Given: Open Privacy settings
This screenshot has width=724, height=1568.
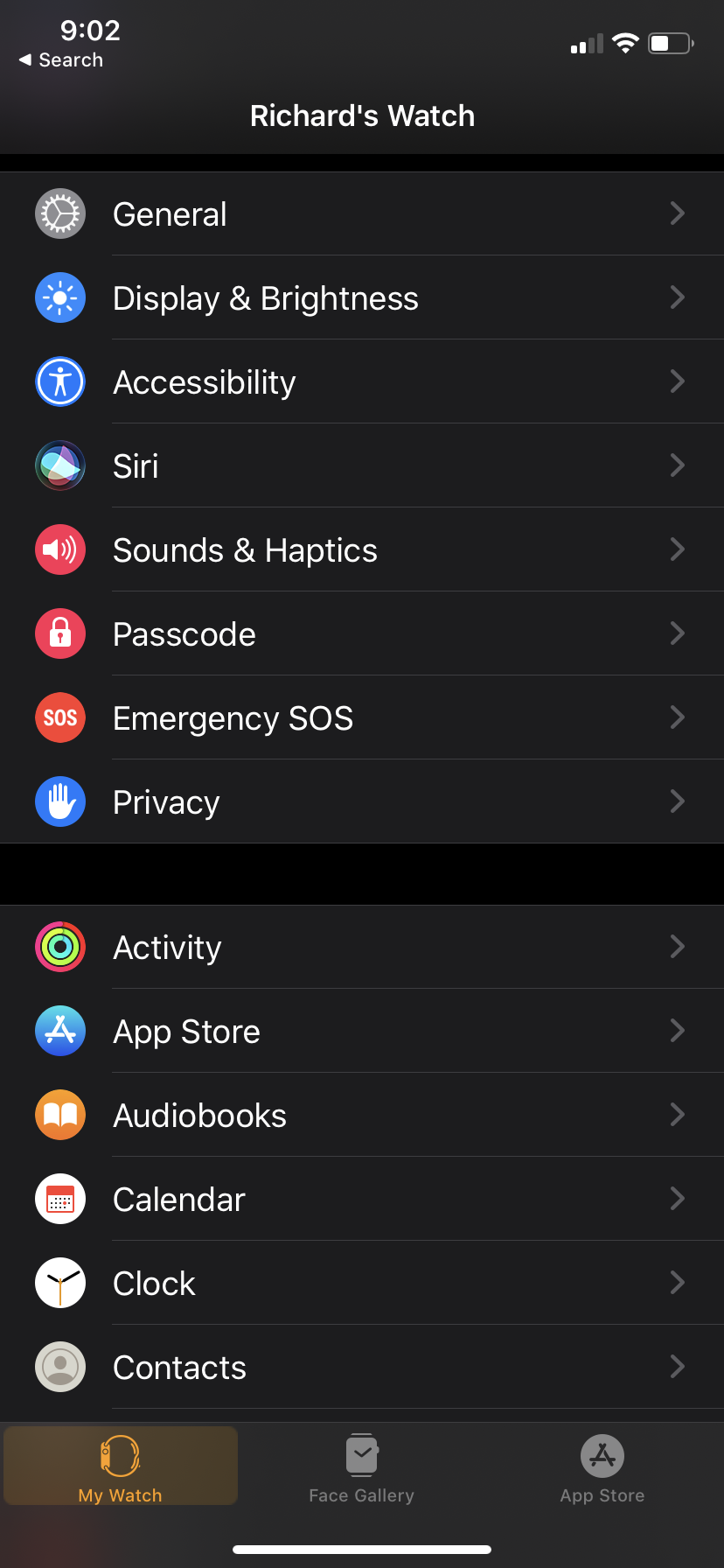Looking at the screenshot, I should (x=361, y=802).
